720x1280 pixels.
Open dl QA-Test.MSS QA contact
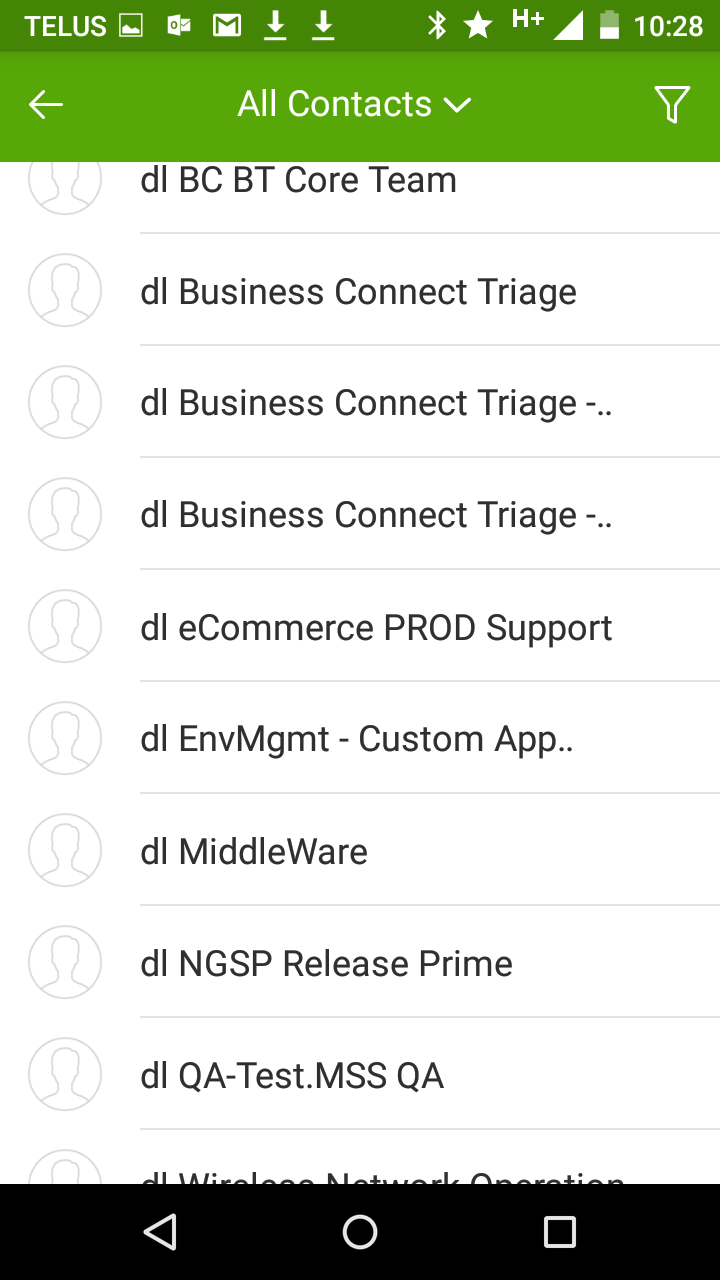tap(360, 1074)
